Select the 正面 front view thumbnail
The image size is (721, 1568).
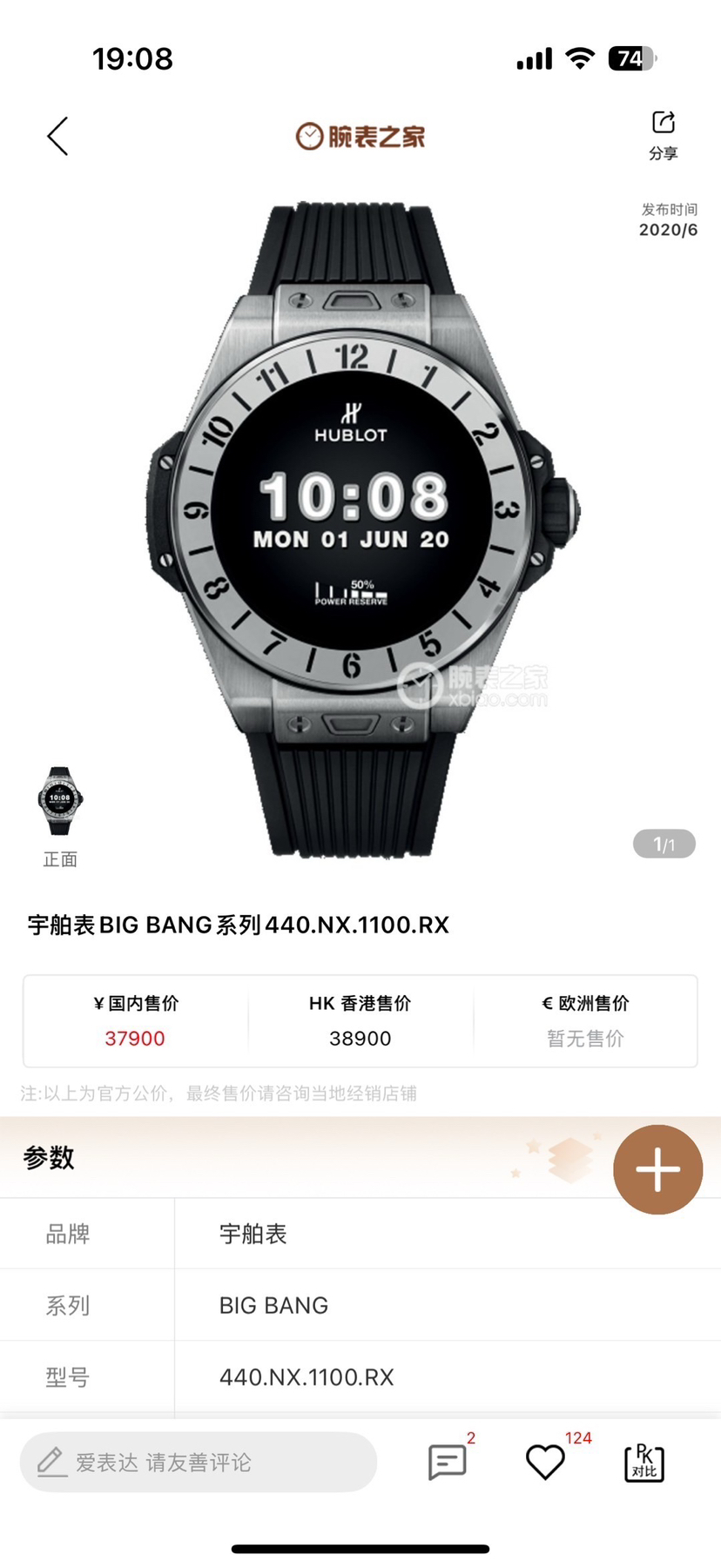60,802
